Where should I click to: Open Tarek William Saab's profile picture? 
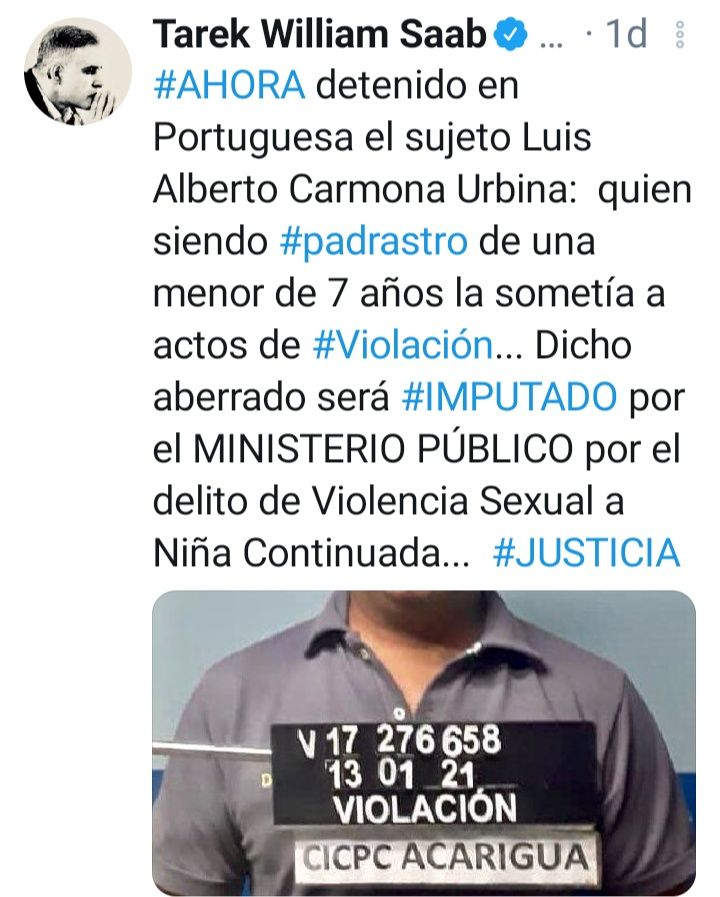click(x=78, y=72)
